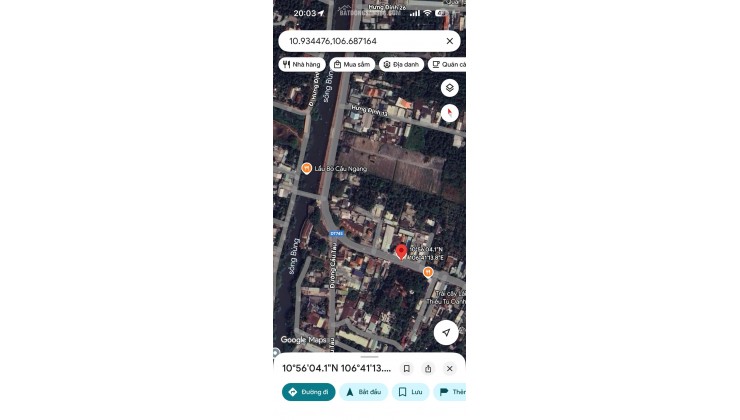Screen dimensions: 740x420
Task: Clear the coordinates in the search box
Action: 449,41
